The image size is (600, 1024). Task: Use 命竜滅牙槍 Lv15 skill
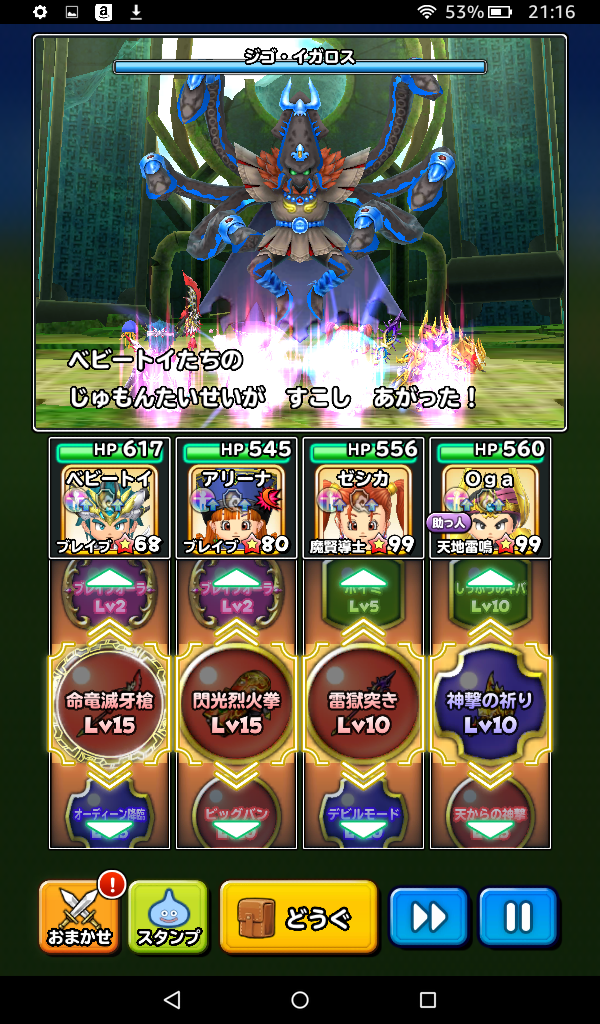[x=110, y=711]
